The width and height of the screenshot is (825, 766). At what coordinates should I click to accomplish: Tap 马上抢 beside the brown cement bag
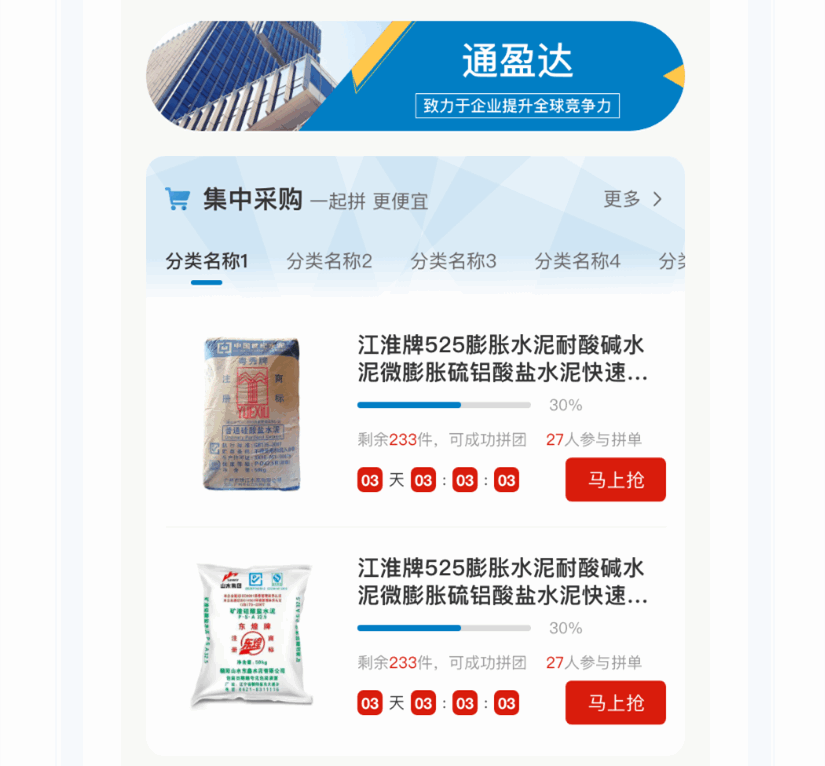tap(615, 479)
